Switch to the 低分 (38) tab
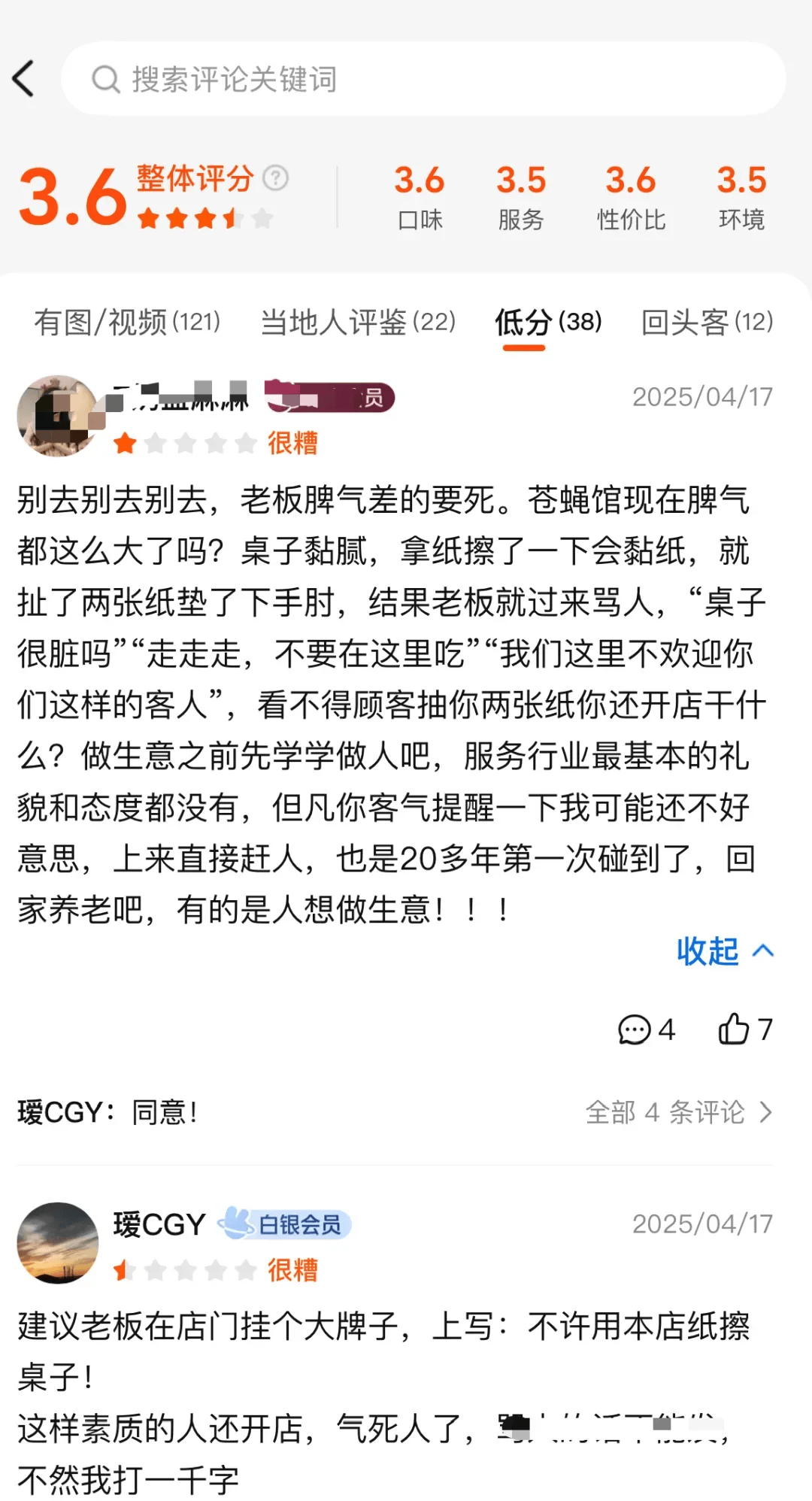This screenshot has height=1501, width=812. (547, 321)
